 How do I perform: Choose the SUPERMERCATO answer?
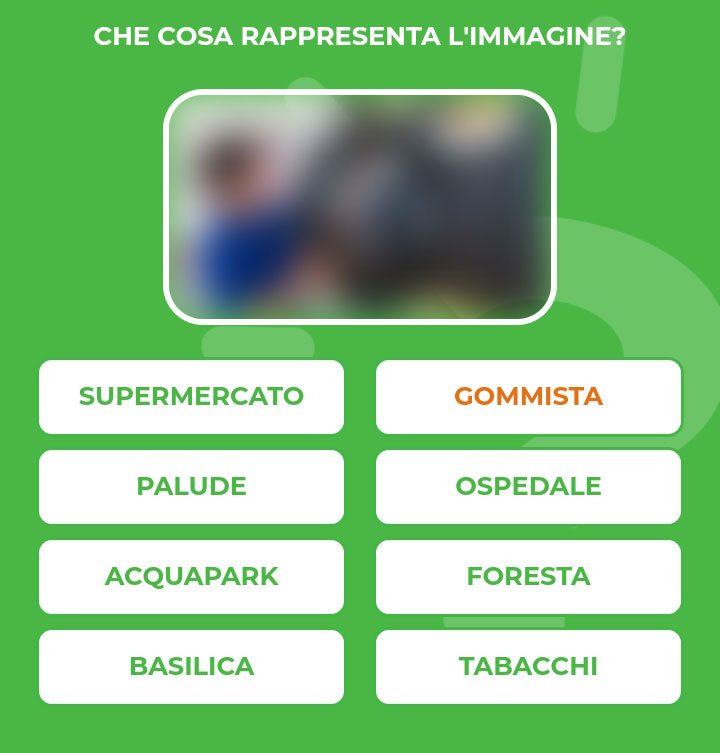click(x=191, y=397)
